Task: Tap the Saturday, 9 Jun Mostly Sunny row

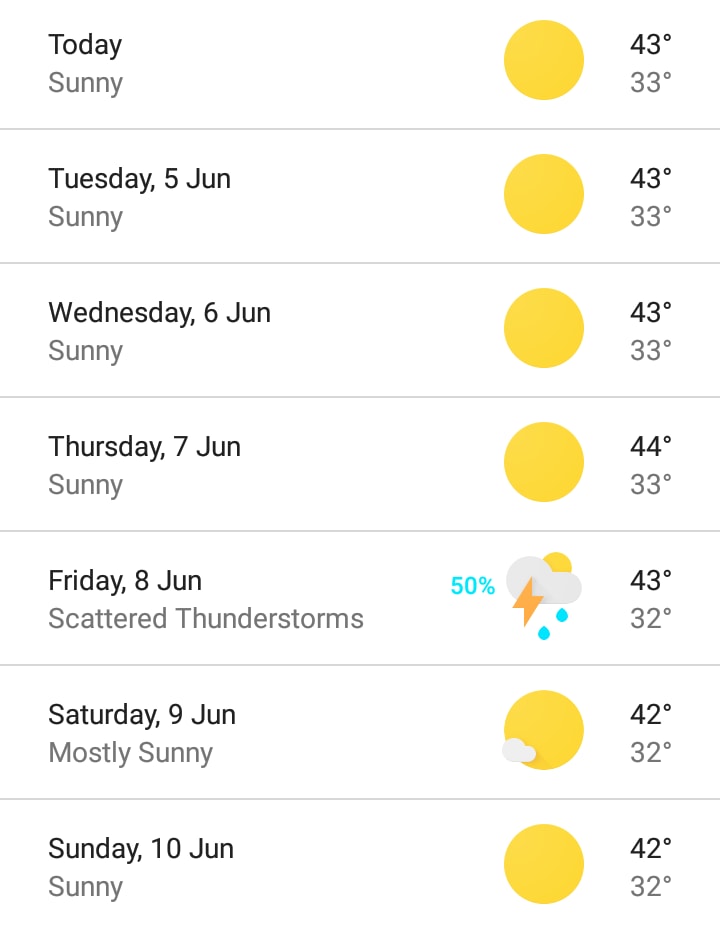Action: click(360, 732)
